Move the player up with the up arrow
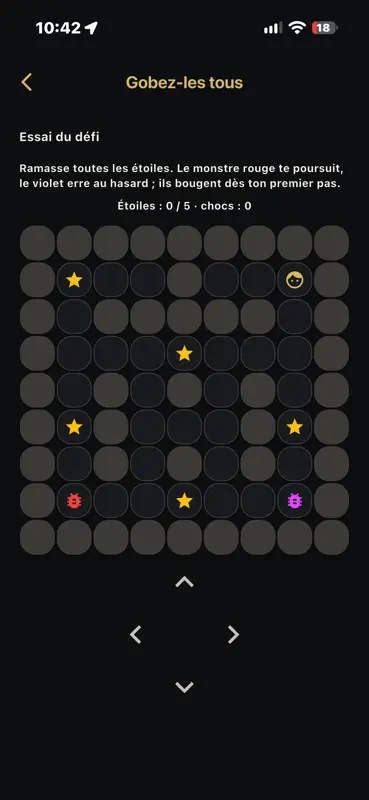This screenshot has height=800, width=369. point(184,582)
